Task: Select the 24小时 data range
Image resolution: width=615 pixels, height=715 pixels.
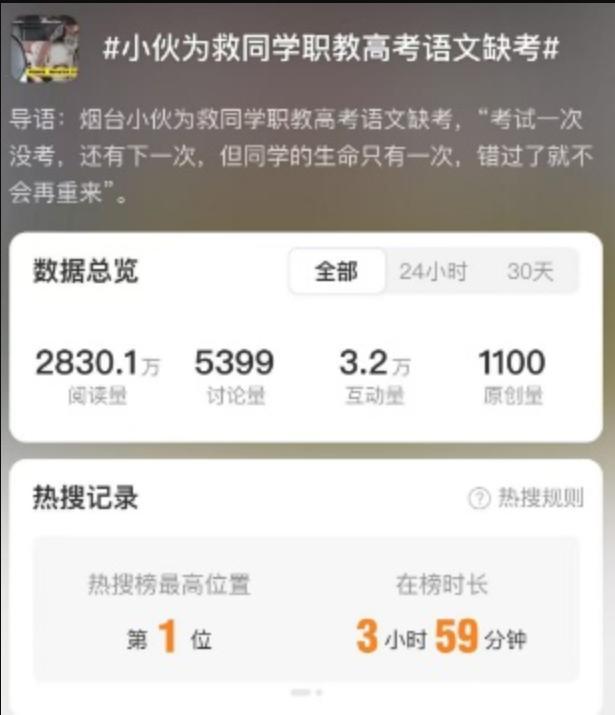Action: point(432,272)
